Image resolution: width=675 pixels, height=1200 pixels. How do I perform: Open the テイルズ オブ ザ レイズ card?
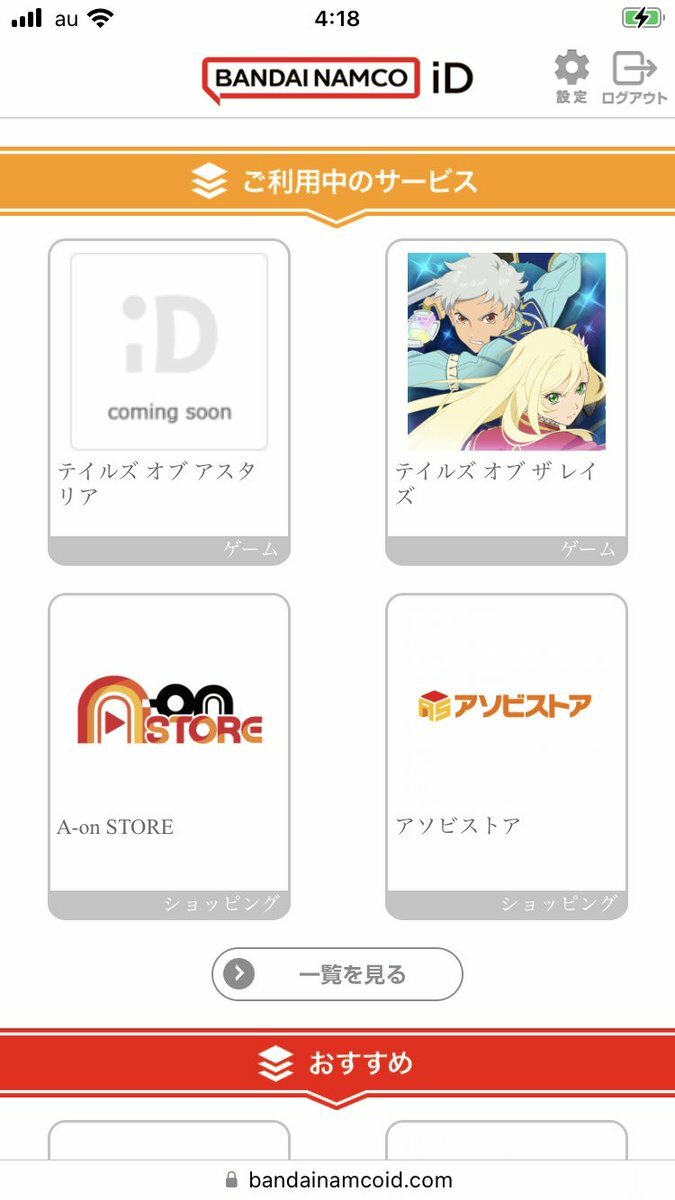tap(506, 401)
